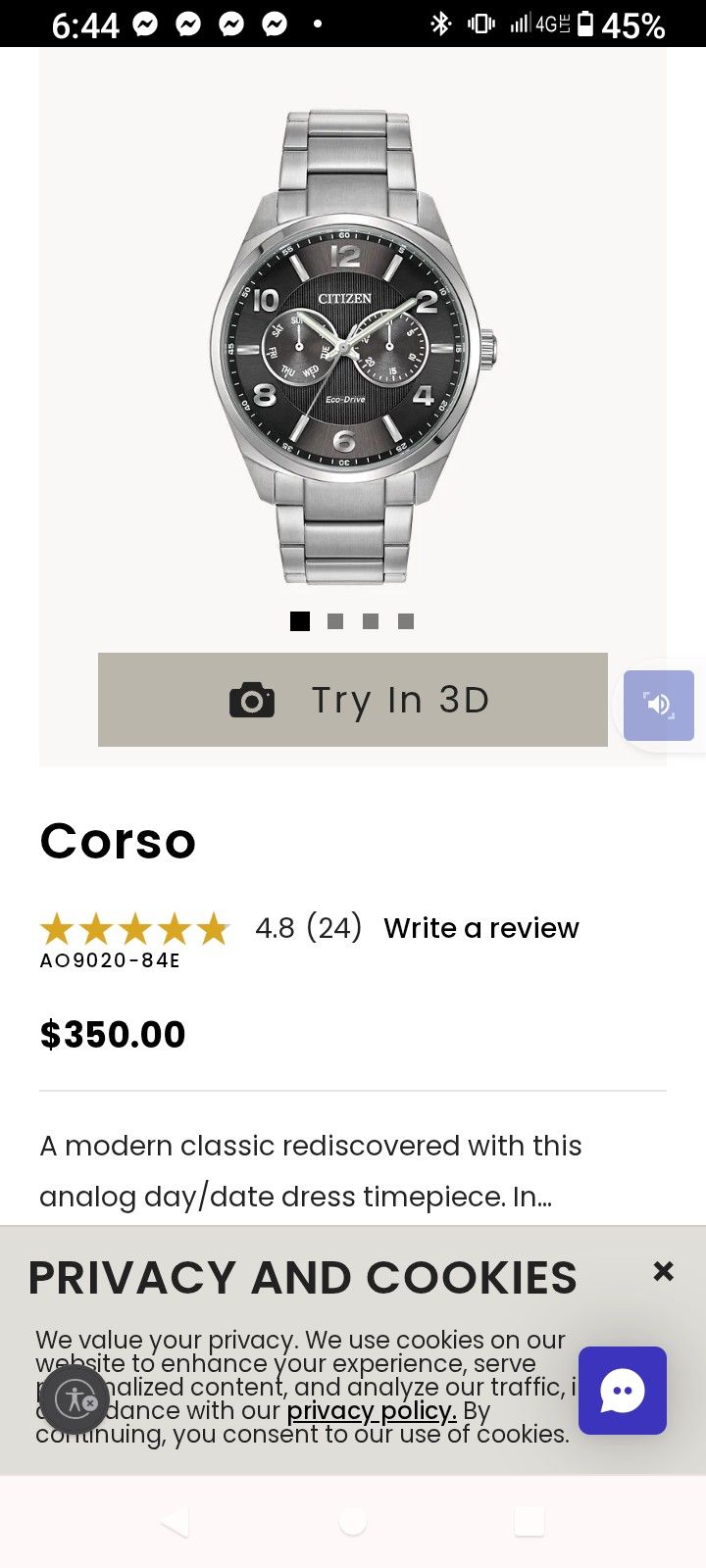Tap the read-aloud speaker button
Screen dimensions: 706x1568
click(658, 706)
